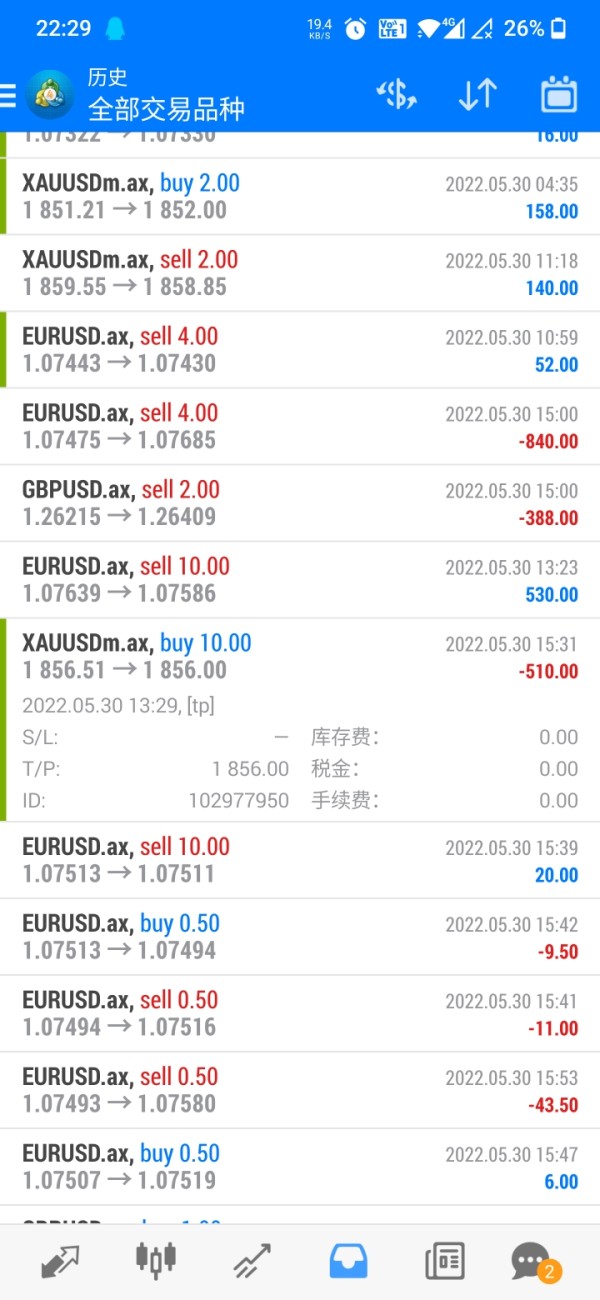Expand the EURUSD.ax trade with -9.50 loss

pos(300,937)
